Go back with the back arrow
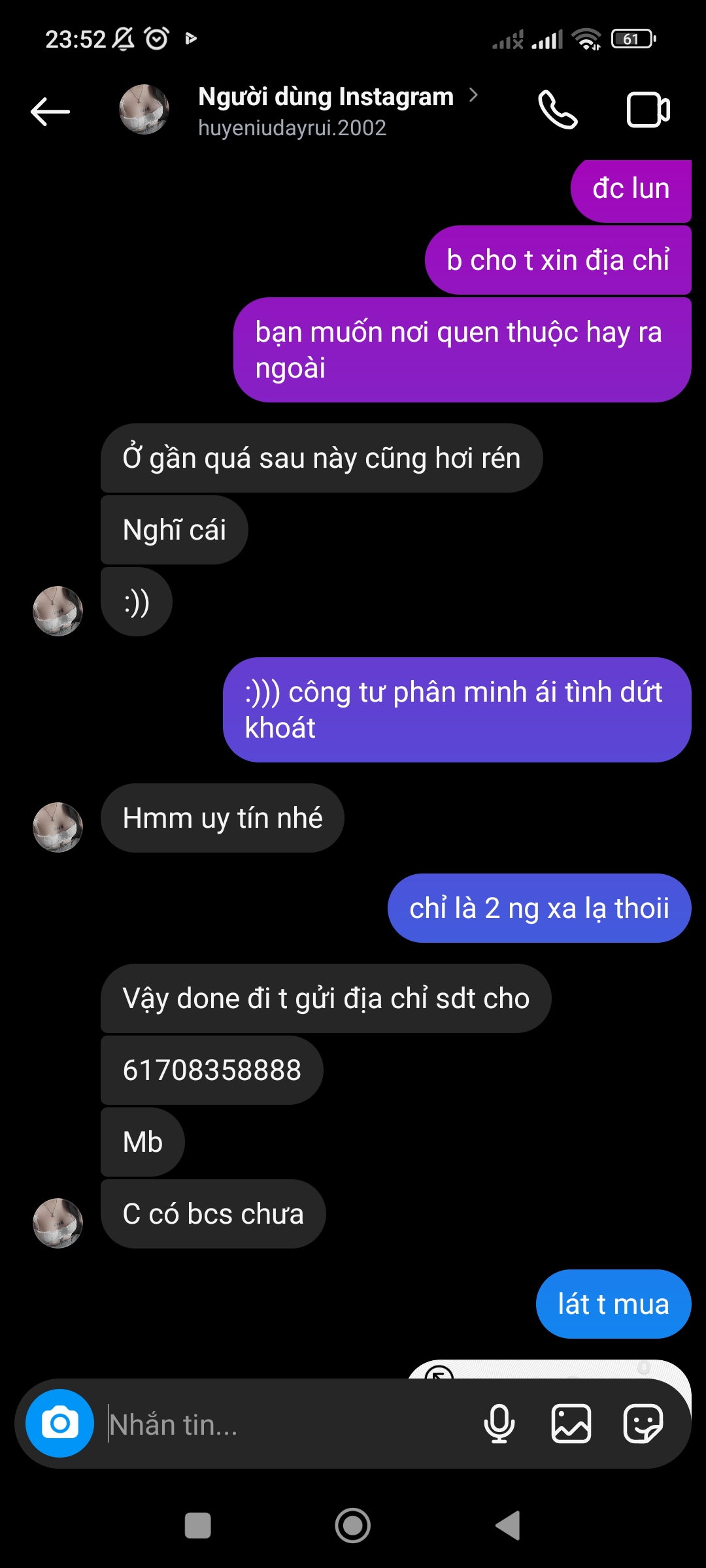The height and width of the screenshot is (1568, 706). click(50, 110)
